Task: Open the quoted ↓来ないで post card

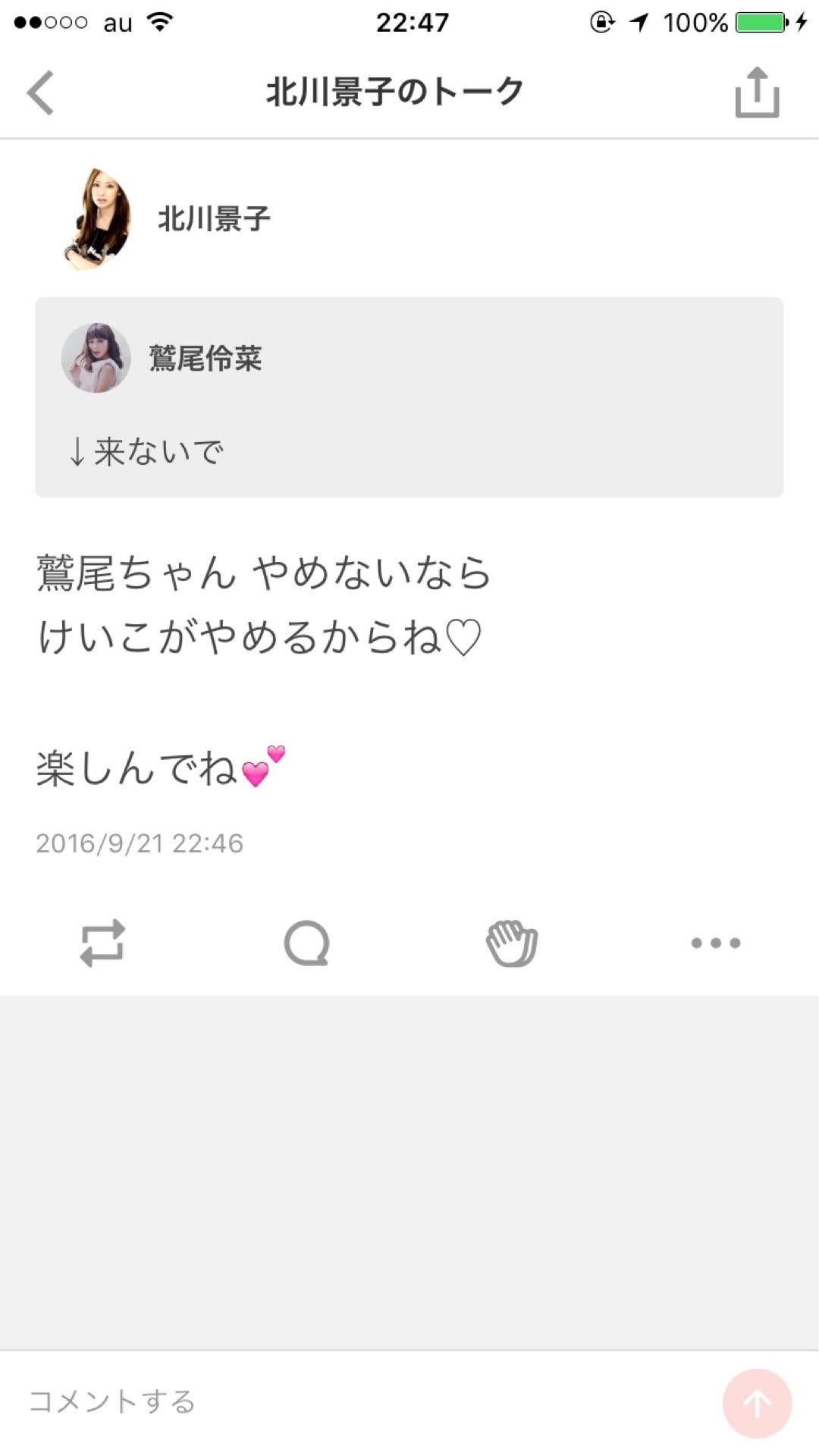Action: point(409,397)
